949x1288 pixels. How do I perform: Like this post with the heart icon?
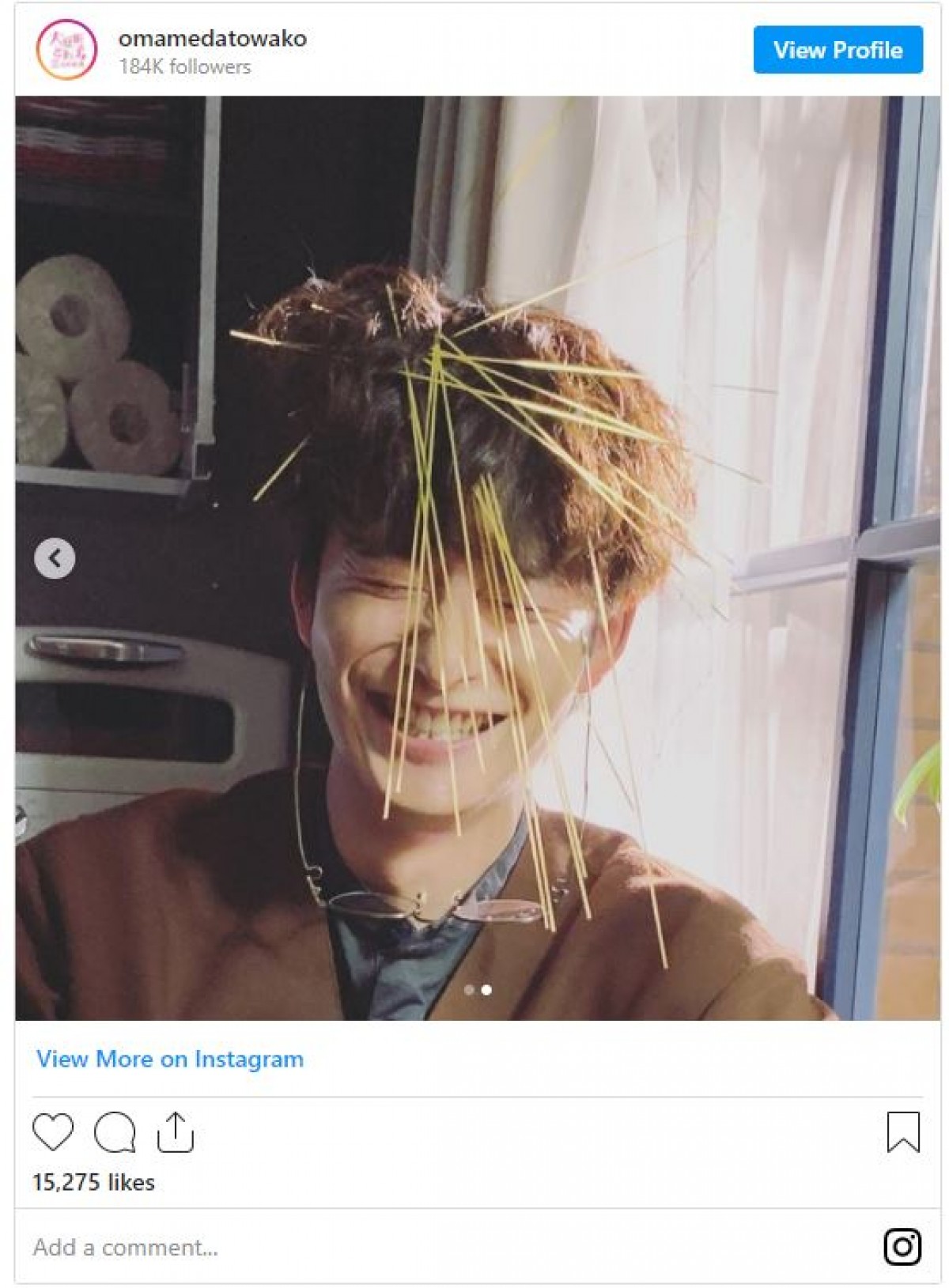click(x=53, y=1131)
